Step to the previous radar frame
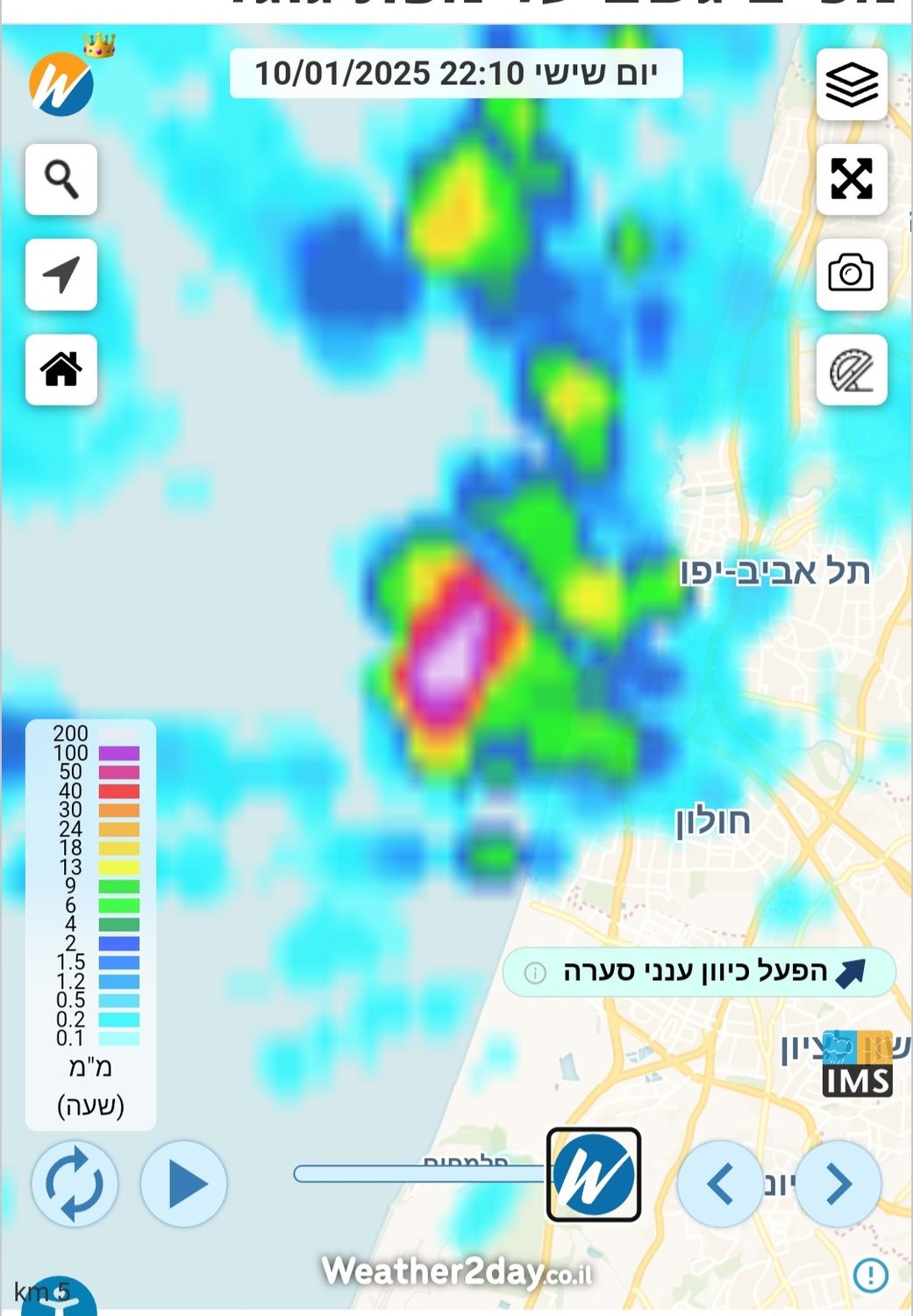 tap(720, 1184)
